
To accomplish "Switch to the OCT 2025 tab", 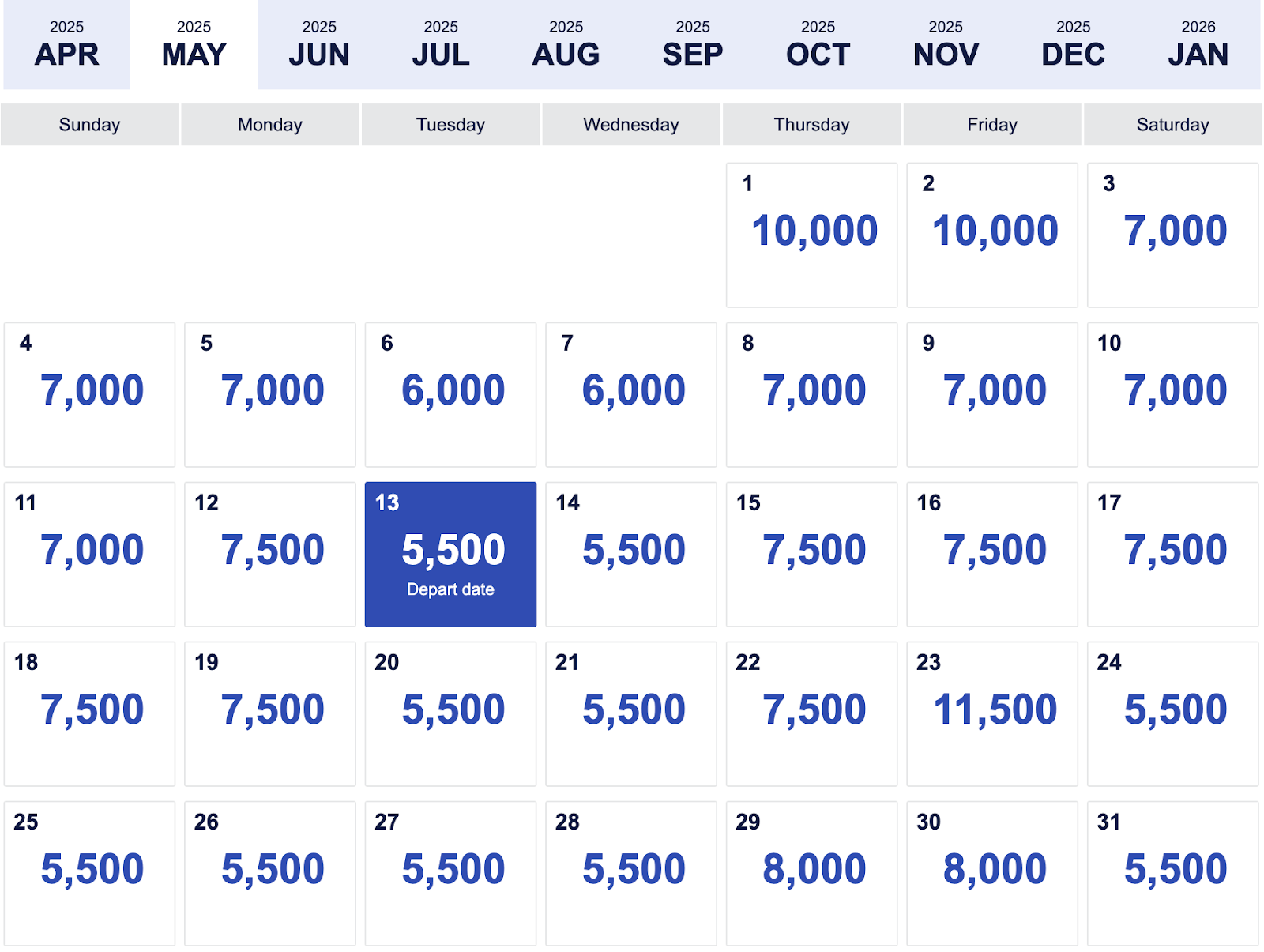I will pyautogui.click(x=818, y=45).
